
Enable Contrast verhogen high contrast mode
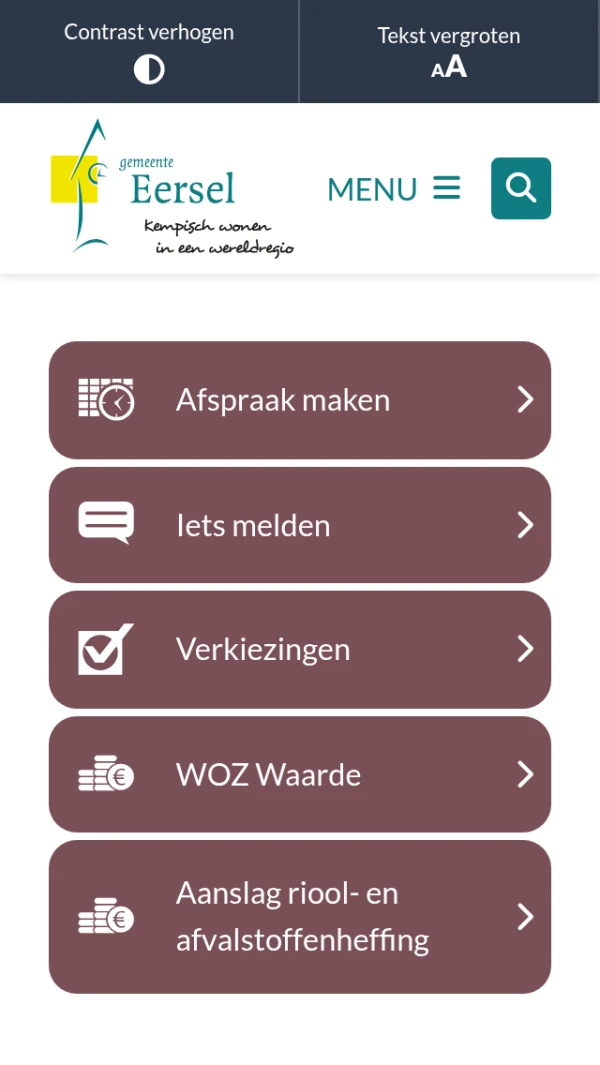click(x=149, y=52)
